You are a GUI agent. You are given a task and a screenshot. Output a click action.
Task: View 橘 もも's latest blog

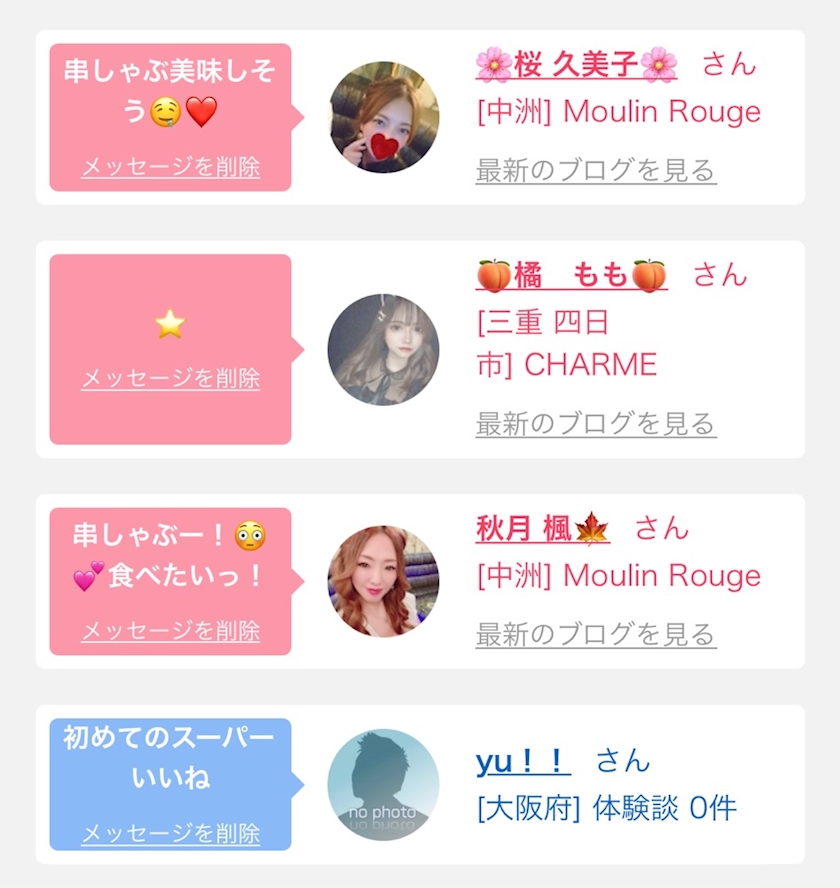[x=596, y=424]
